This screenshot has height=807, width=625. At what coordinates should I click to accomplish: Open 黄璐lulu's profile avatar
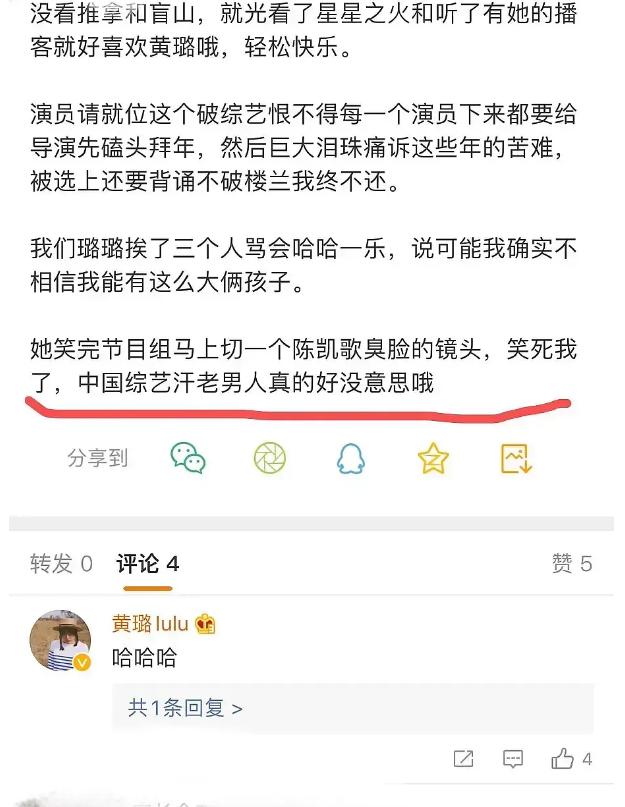[x=62, y=641]
